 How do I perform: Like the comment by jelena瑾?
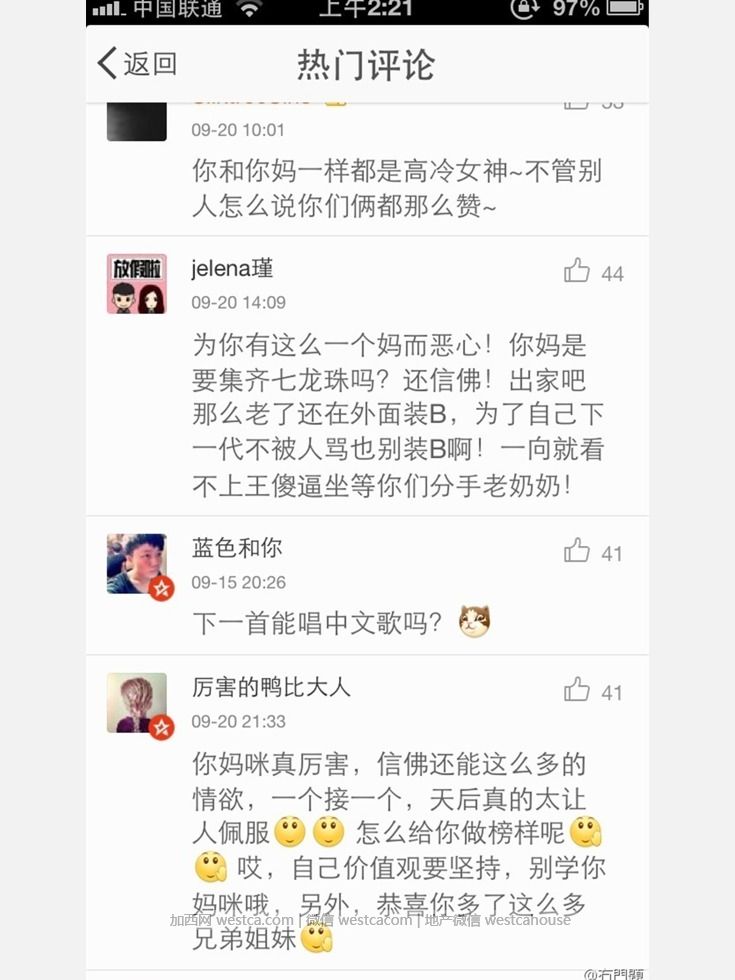tap(578, 271)
